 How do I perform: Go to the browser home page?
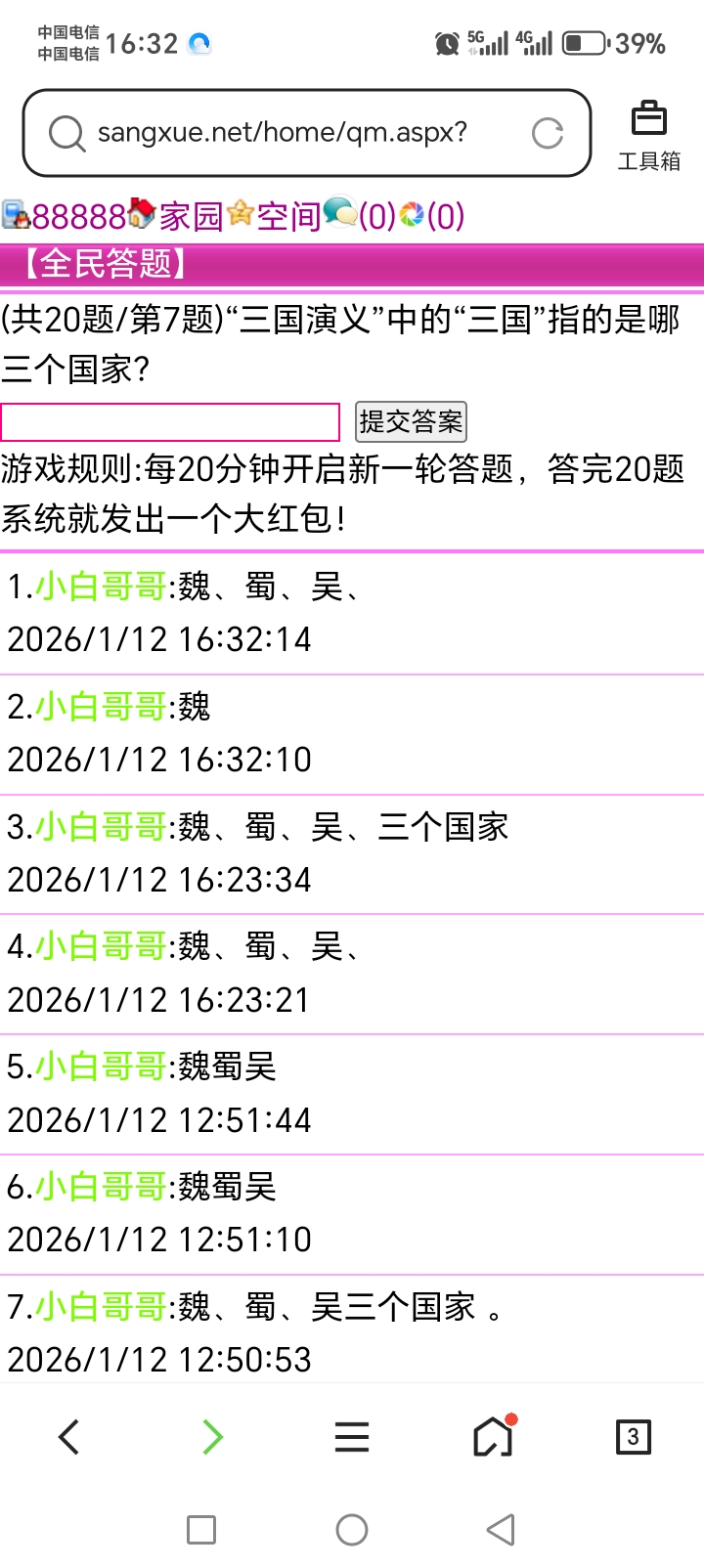pos(493,1437)
